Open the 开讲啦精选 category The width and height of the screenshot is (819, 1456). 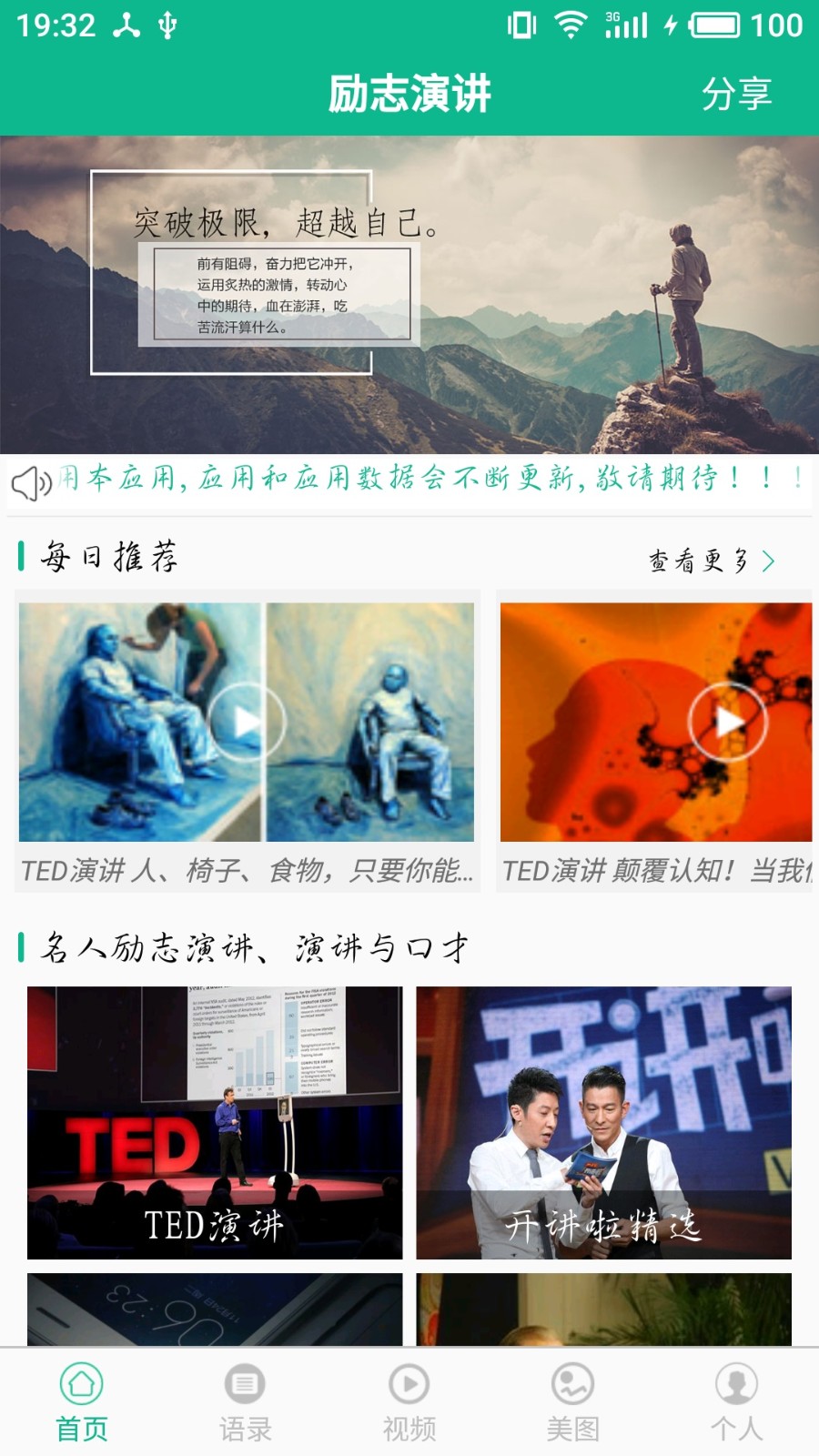coord(603,1122)
